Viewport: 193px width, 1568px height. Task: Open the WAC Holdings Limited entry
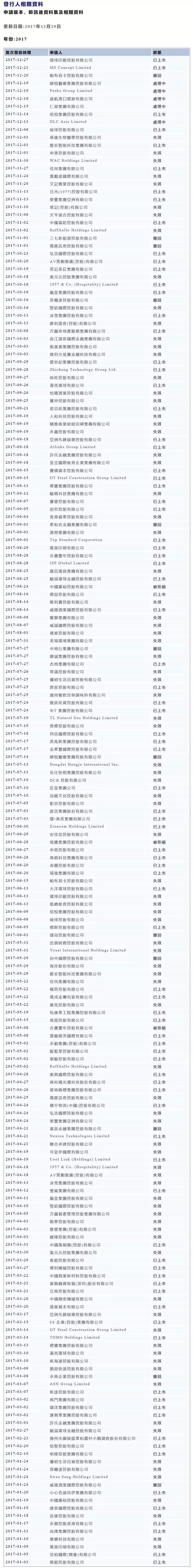tap(73, 161)
